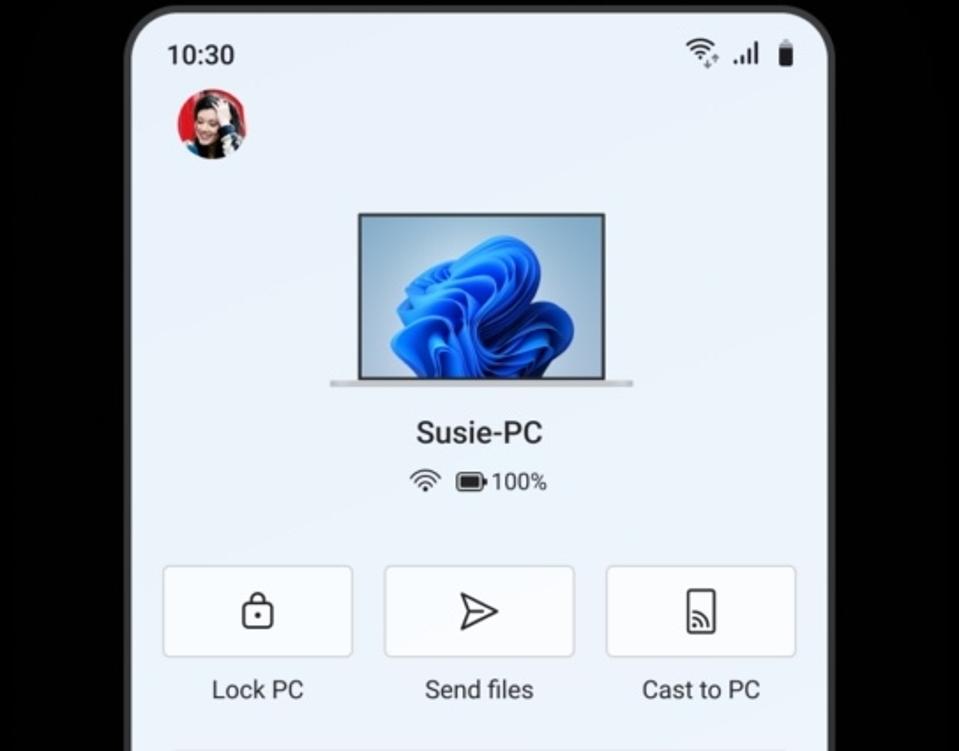Start Cast to PC
This screenshot has height=751, width=959.
tap(701, 611)
